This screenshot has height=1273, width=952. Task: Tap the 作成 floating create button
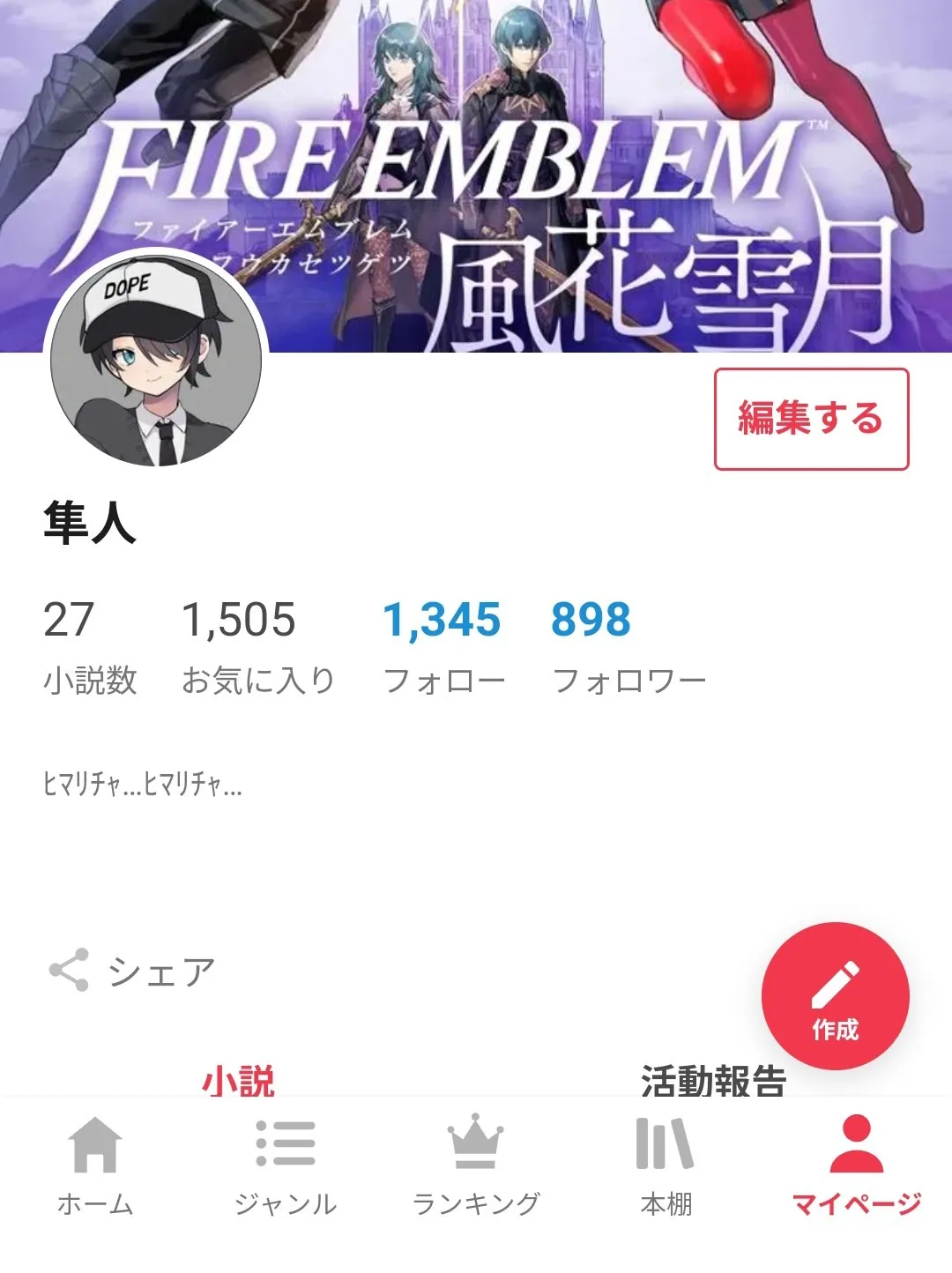coord(835,996)
